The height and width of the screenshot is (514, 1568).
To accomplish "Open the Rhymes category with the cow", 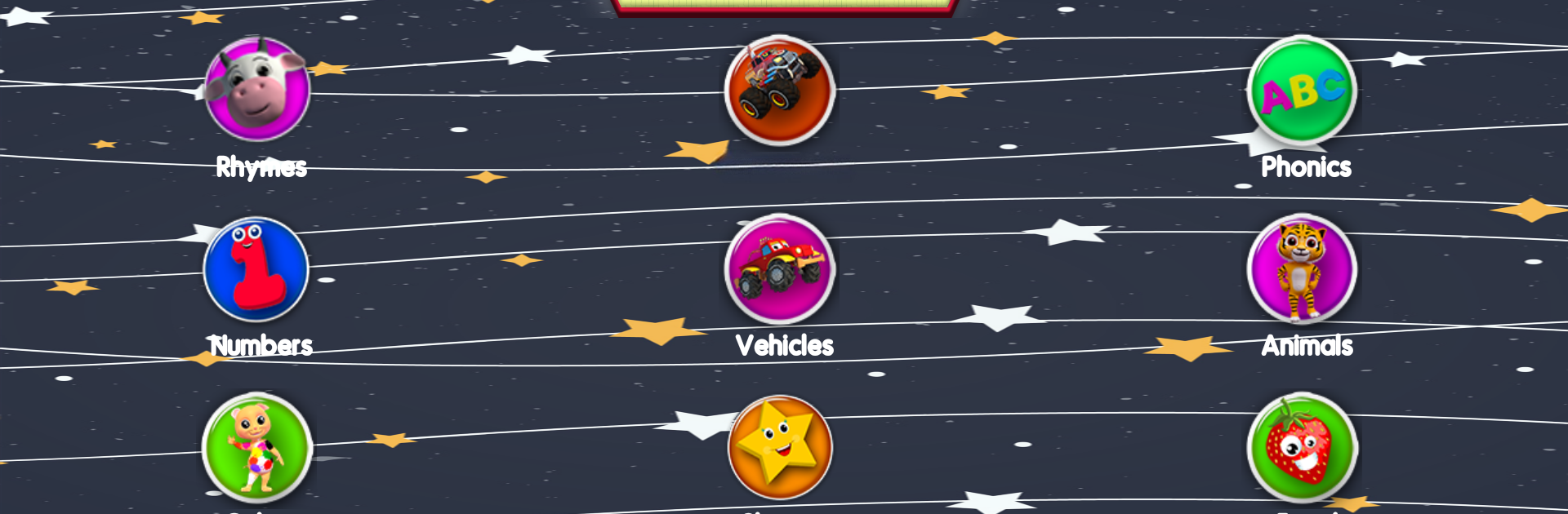I will (257, 90).
